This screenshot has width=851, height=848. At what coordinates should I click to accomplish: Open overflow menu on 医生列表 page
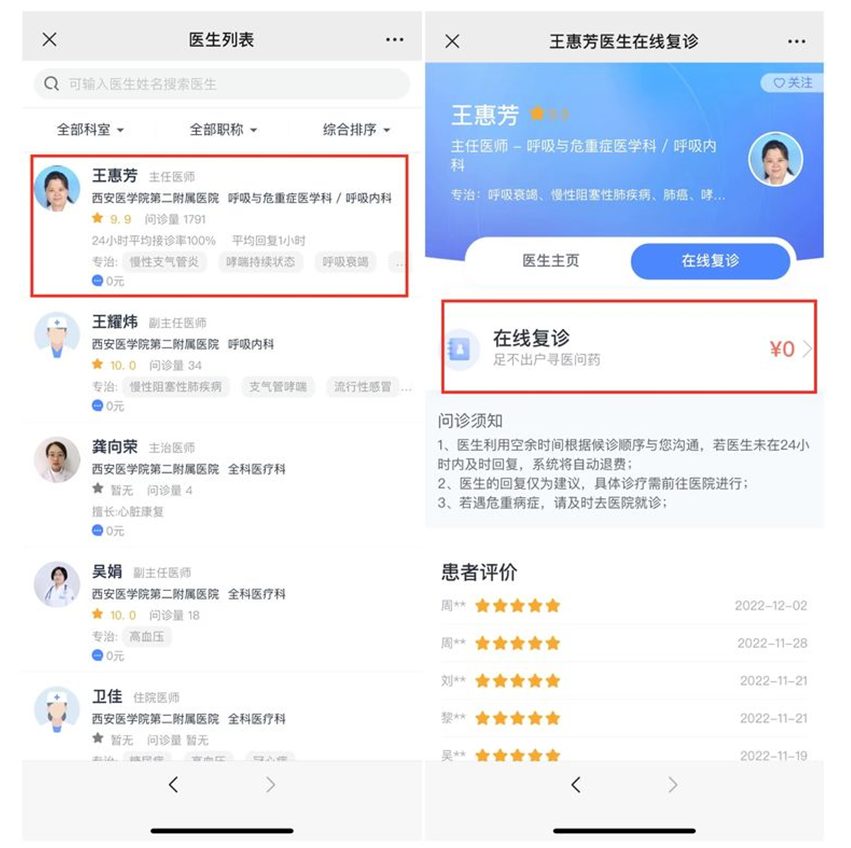coord(395,40)
